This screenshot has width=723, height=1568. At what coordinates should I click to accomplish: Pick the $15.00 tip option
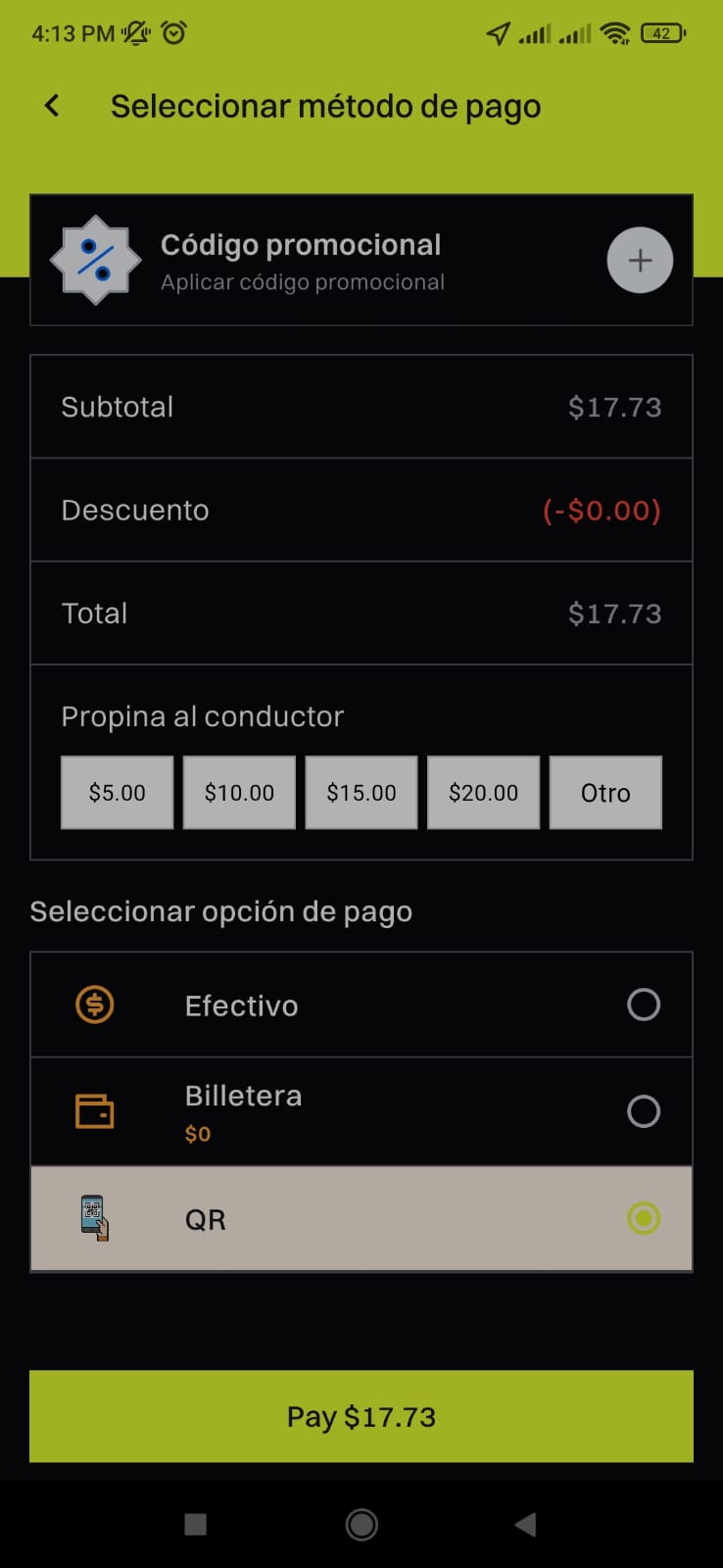click(361, 793)
